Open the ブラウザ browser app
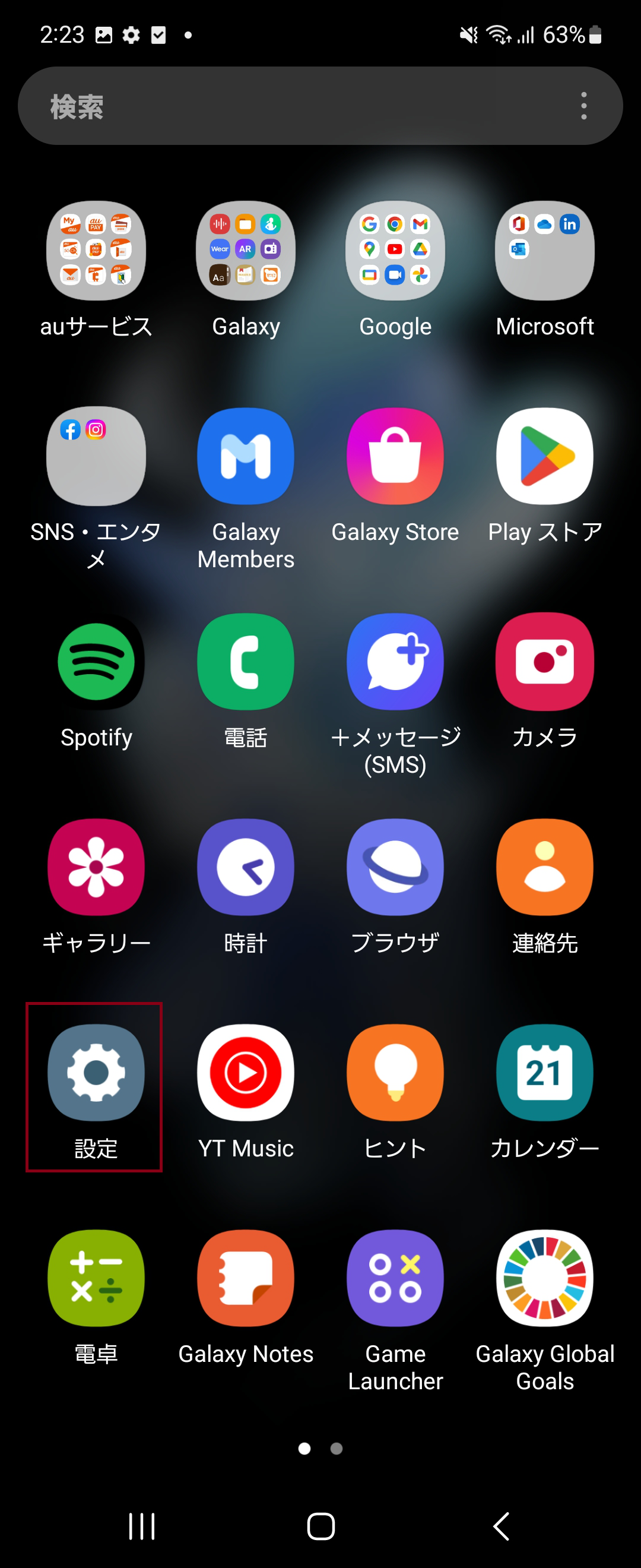Viewport: 641px width, 1568px height. pos(395,867)
